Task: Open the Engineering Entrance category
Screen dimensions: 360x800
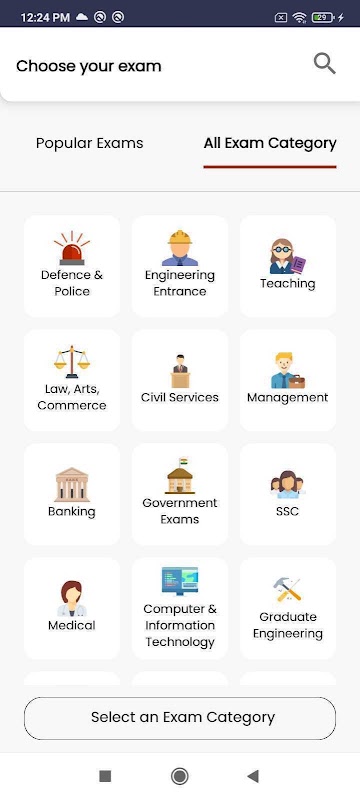Action: (180, 266)
